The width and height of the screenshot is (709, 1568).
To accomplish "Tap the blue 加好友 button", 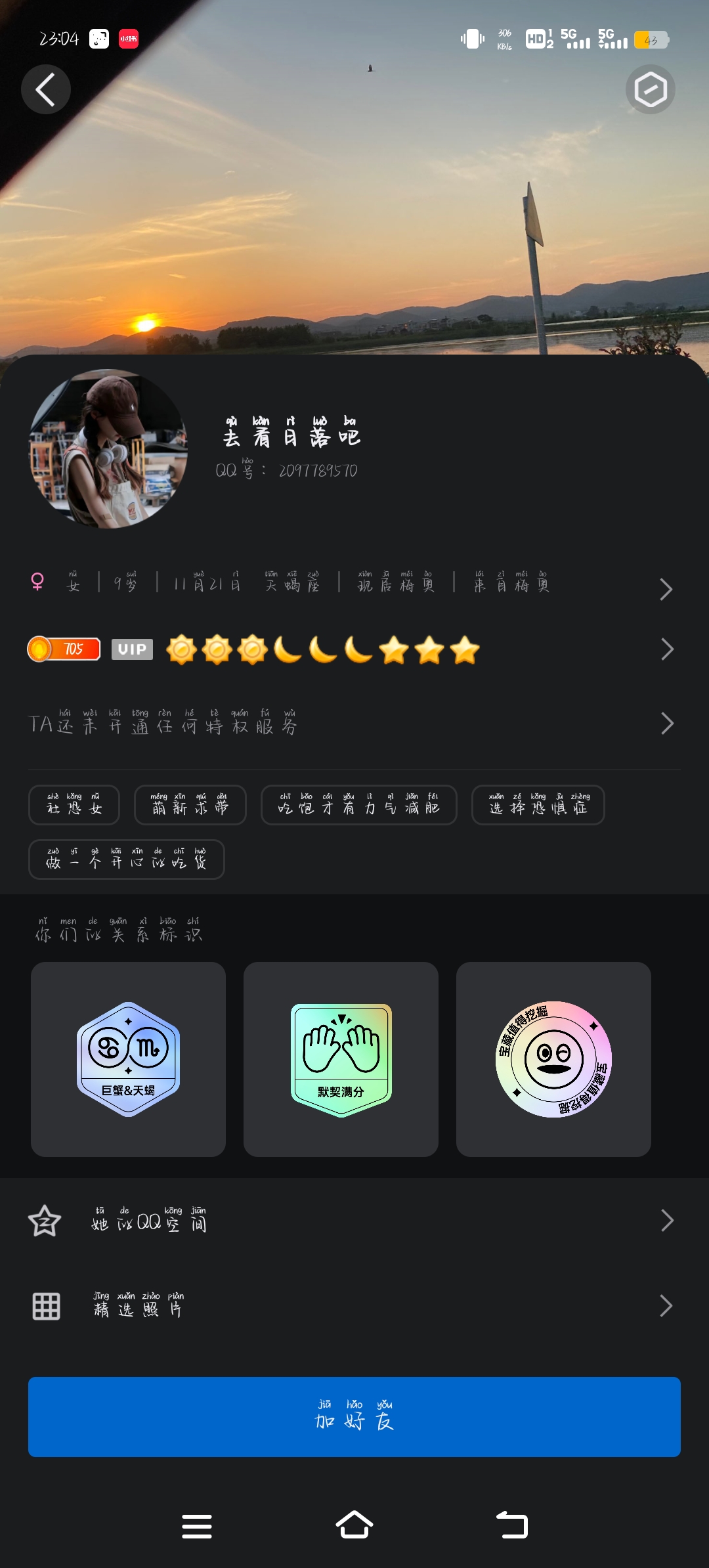I will (x=354, y=1417).
